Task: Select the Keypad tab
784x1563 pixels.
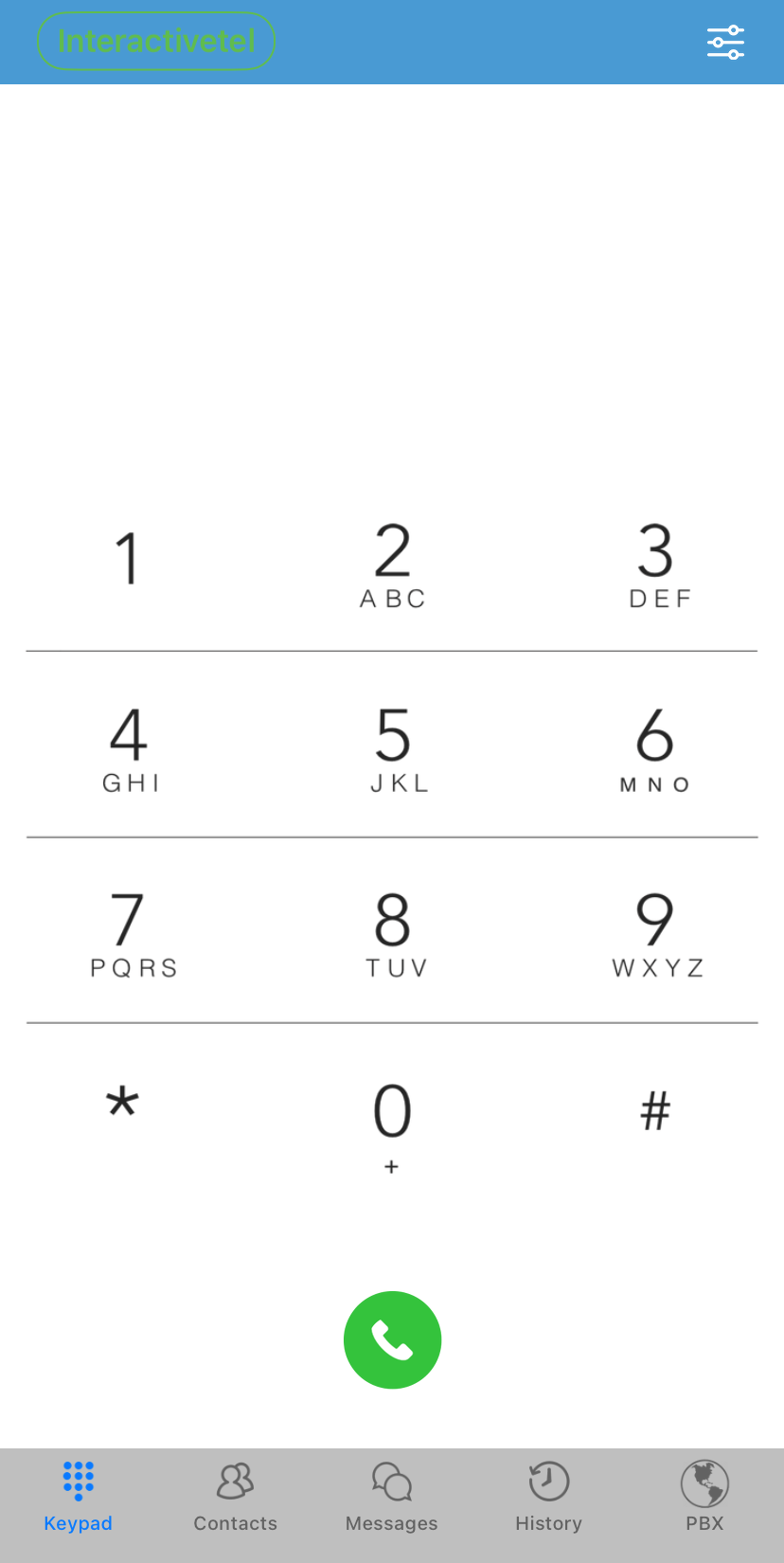Action: pyautogui.click(x=79, y=1497)
